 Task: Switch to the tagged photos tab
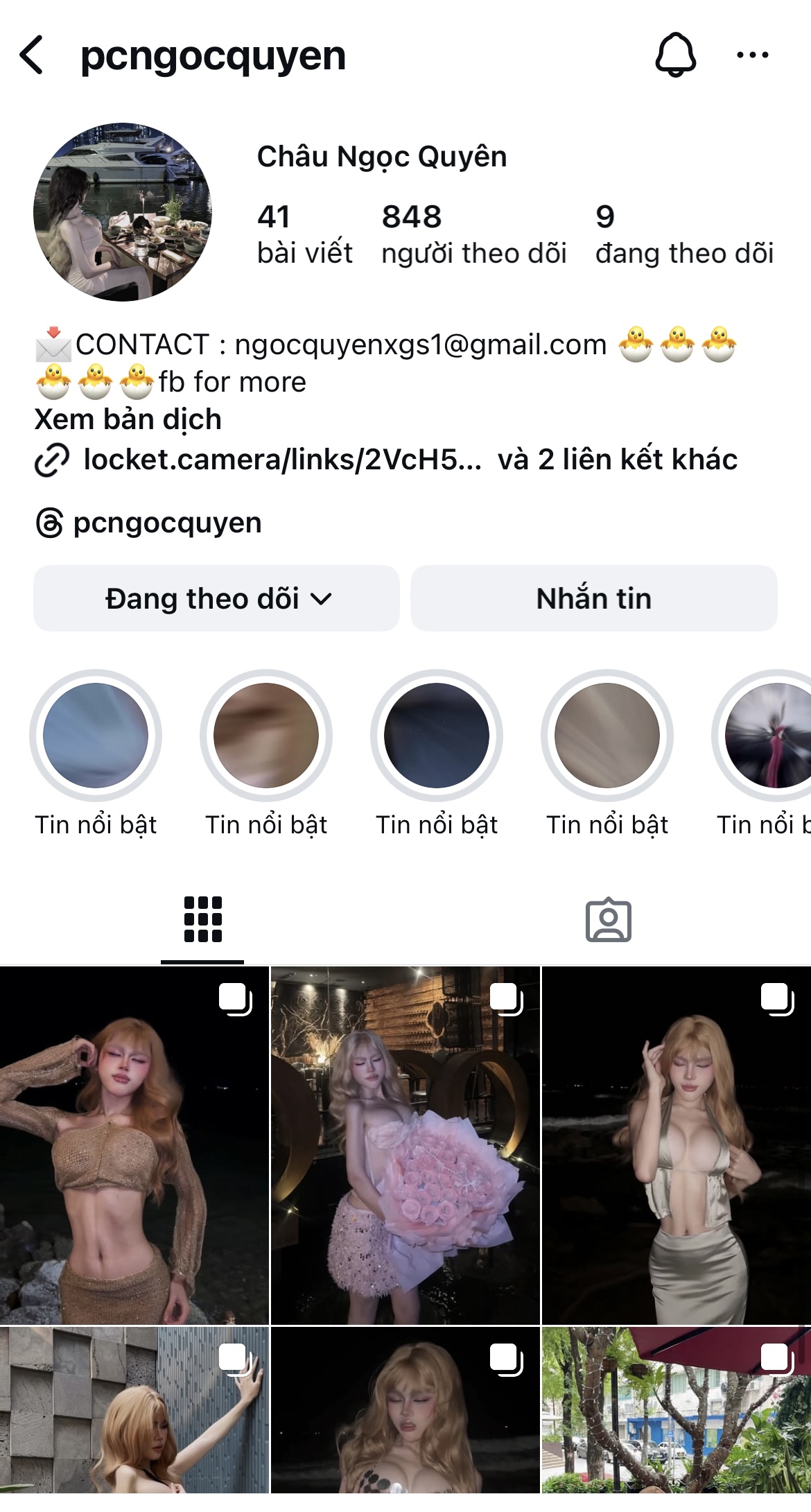[608, 920]
